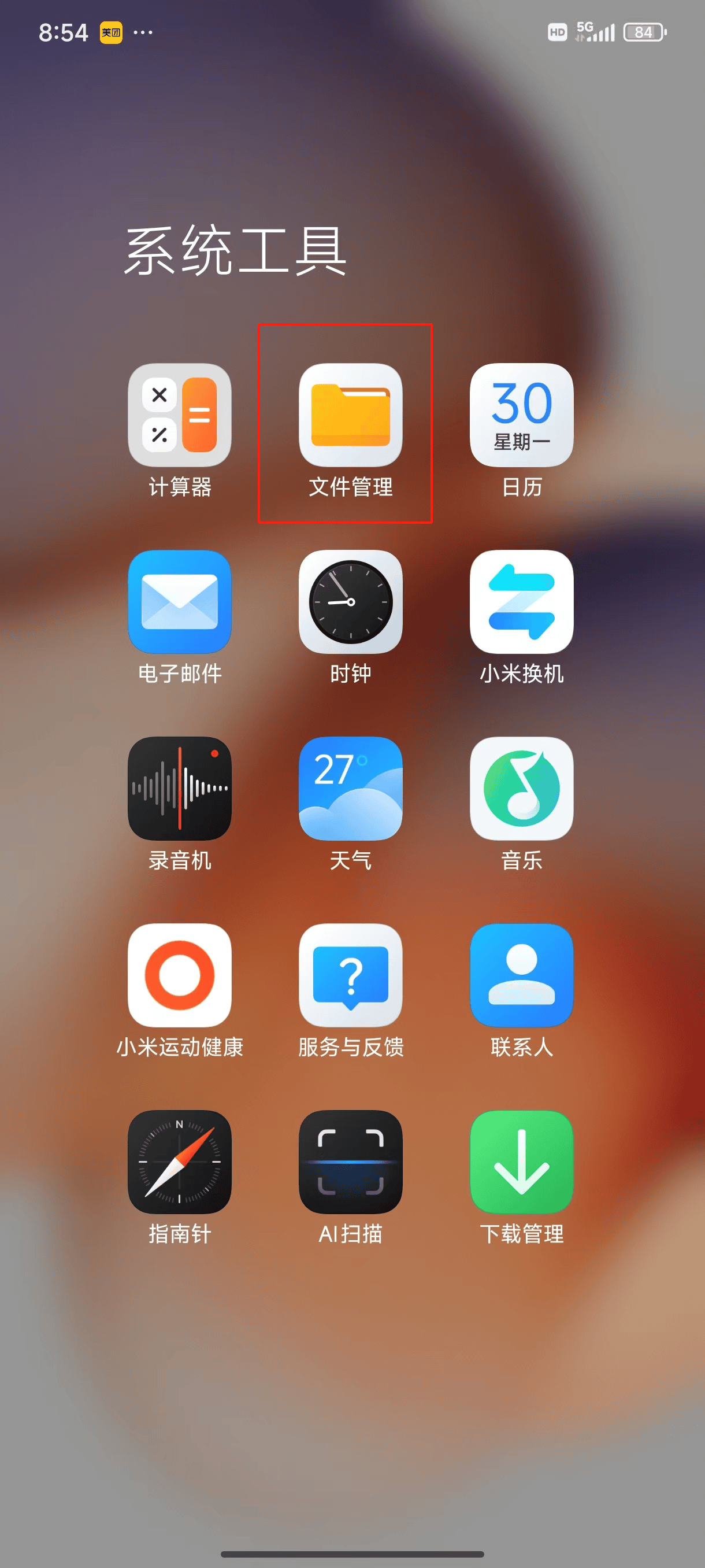Open 下载管理 download manager
Viewport: 705px width, 1568px height.
click(521, 1162)
